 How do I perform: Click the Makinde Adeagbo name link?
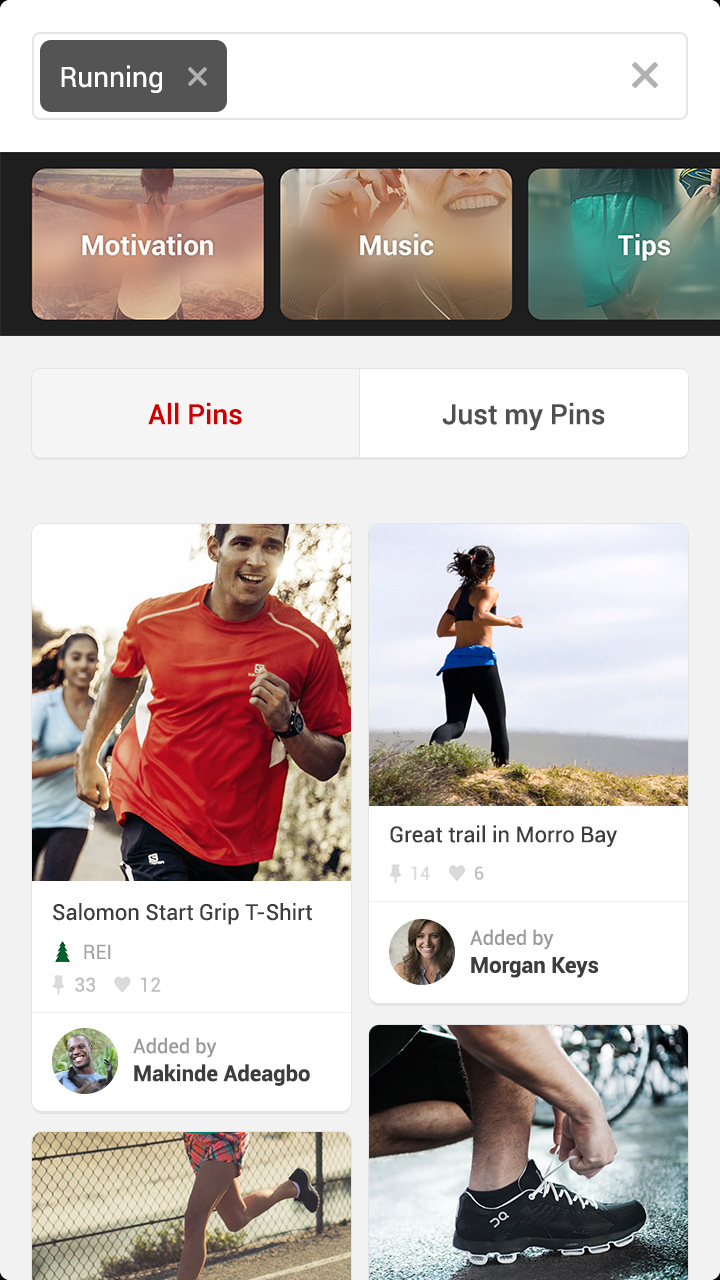(x=221, y=1073)
